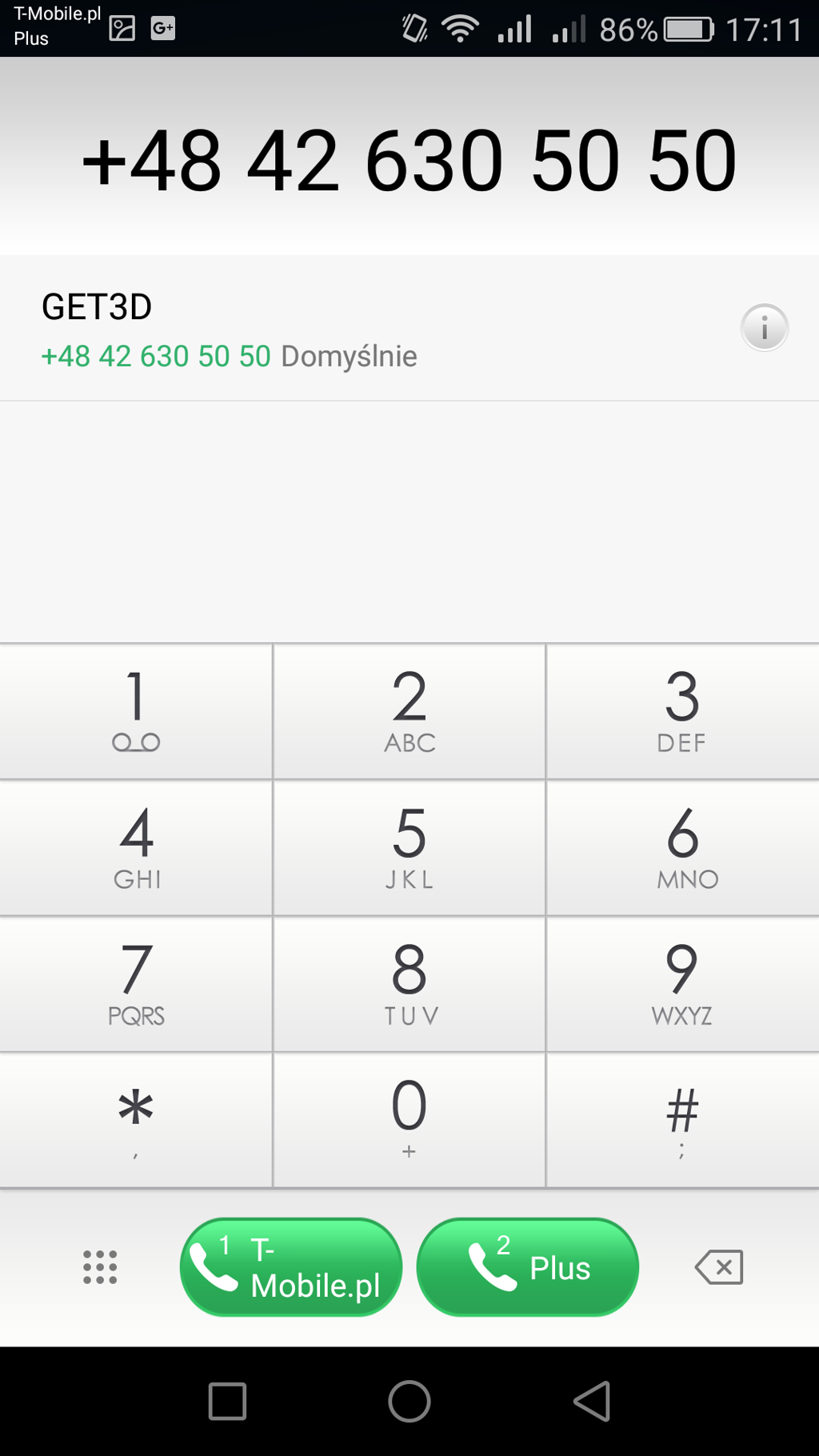Viewport: 819px width, 1456px height.
Task: Enter digit 4 GHI
Action: [136, 848]
